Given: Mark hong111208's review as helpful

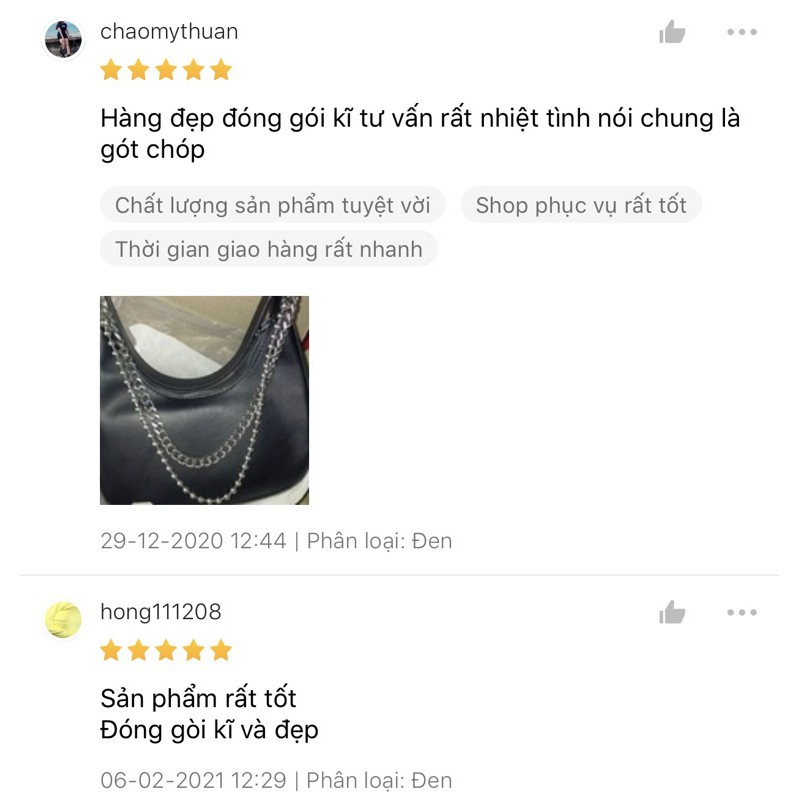Looking at the screenshot, I should pos(672,612).
